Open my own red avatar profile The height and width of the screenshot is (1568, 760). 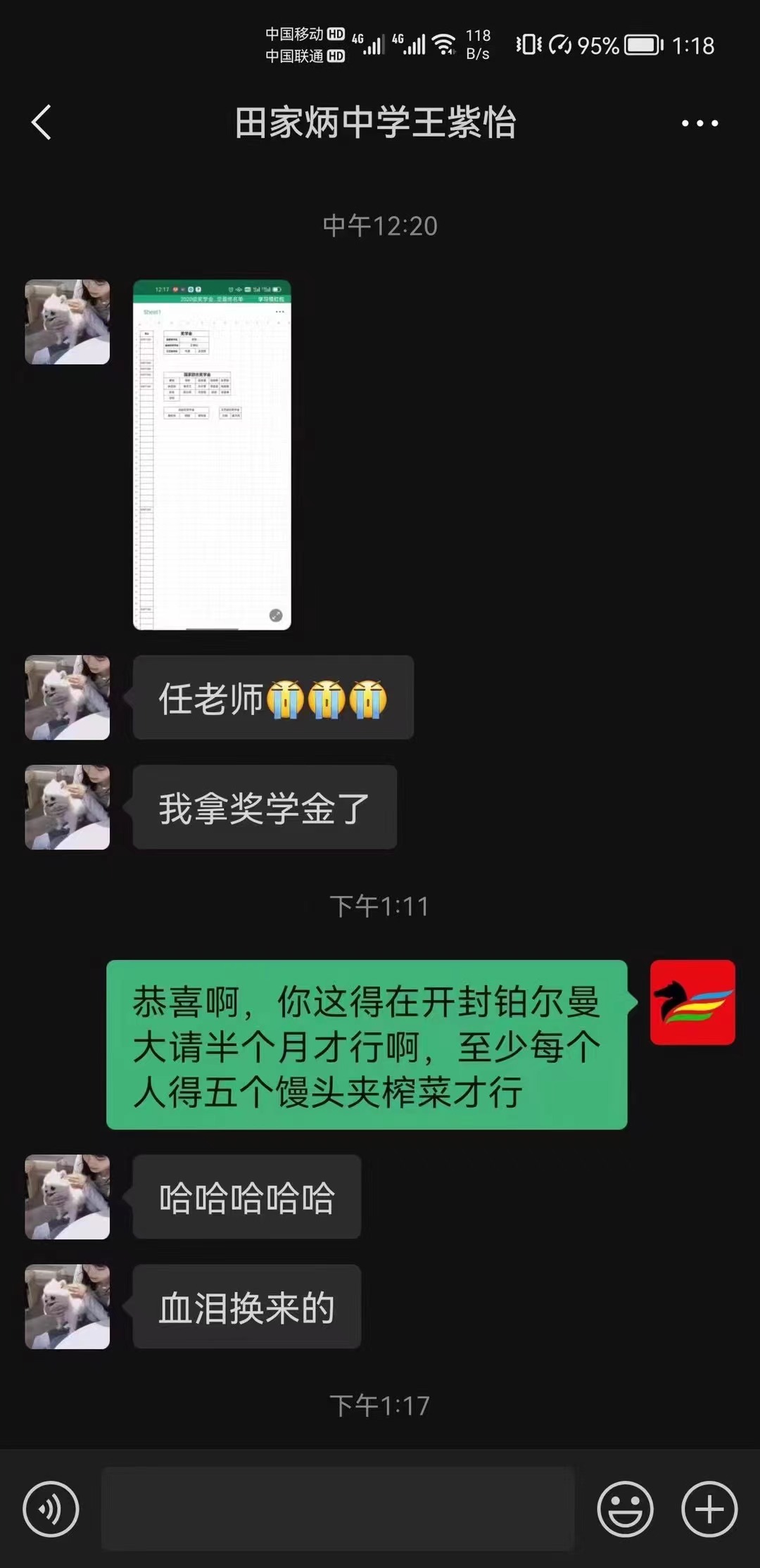pos(692,1002)
